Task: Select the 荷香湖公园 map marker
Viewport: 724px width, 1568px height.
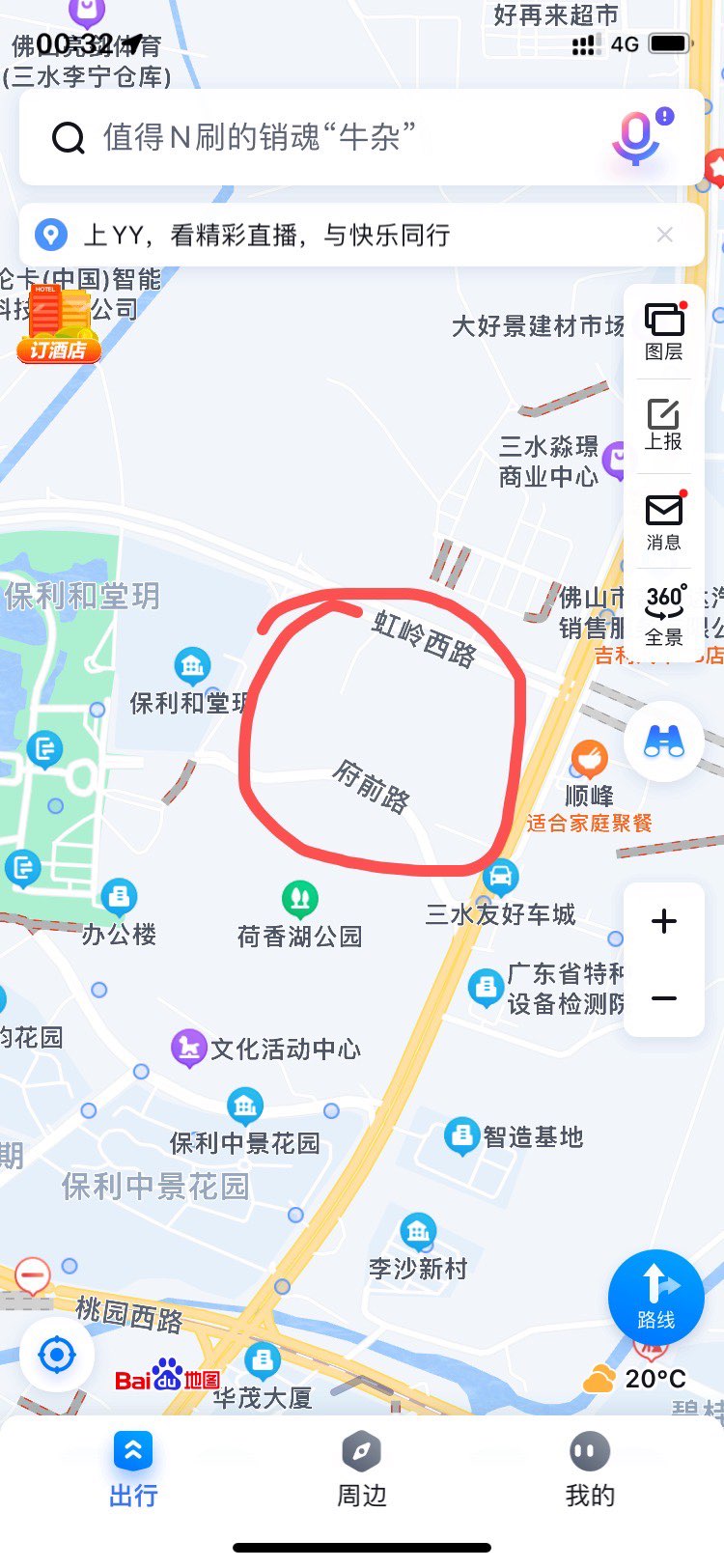Action: tap(300, 901)
